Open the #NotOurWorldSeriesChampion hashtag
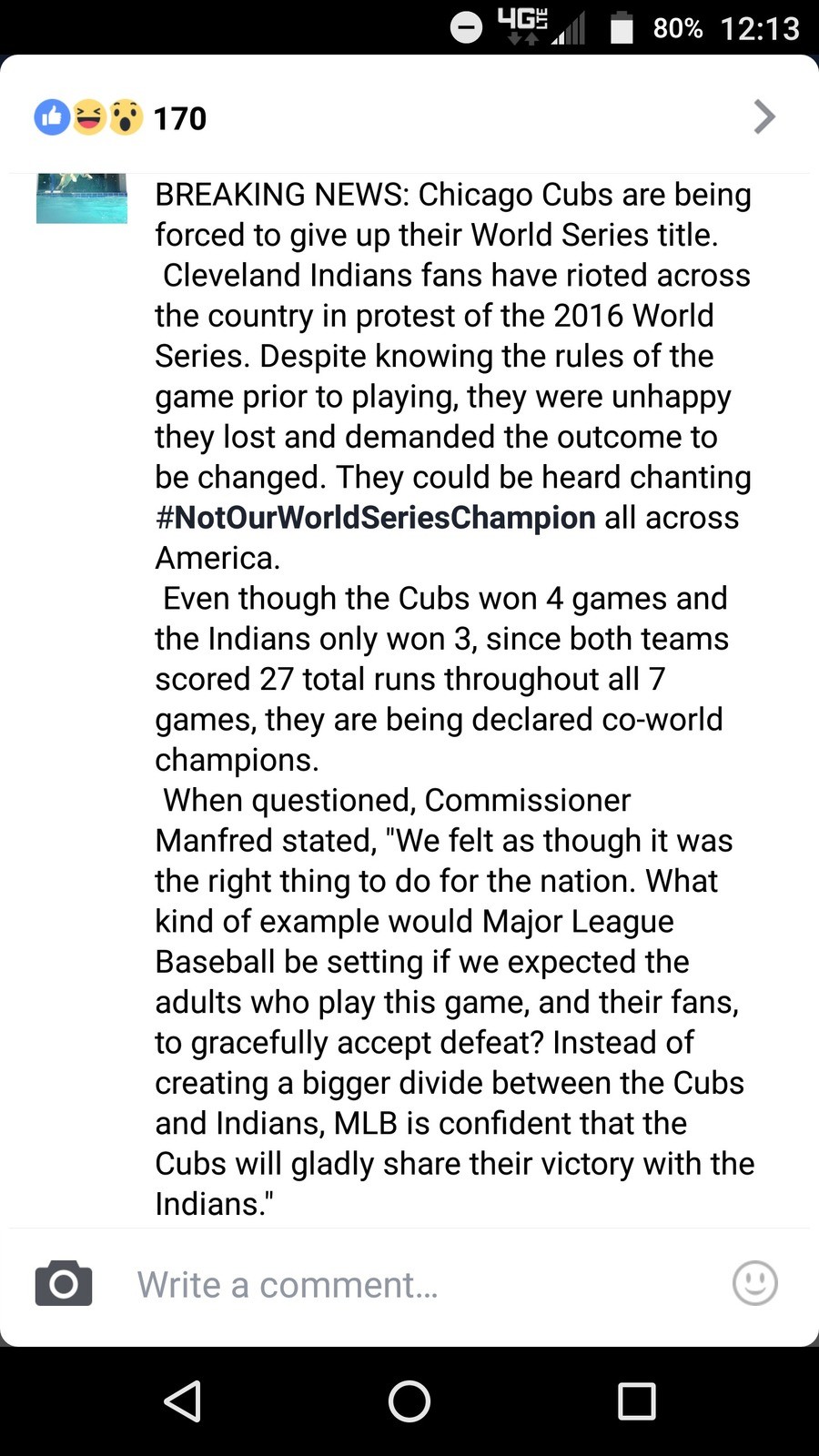819x1456 pixels. point(375,517)
